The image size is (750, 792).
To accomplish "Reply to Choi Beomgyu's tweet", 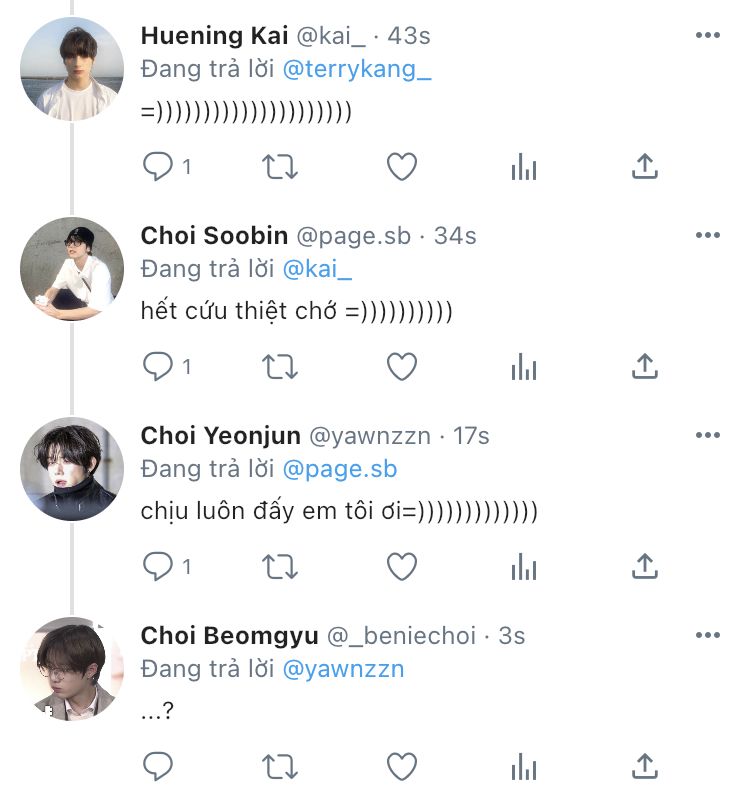I will coord(158,767).
